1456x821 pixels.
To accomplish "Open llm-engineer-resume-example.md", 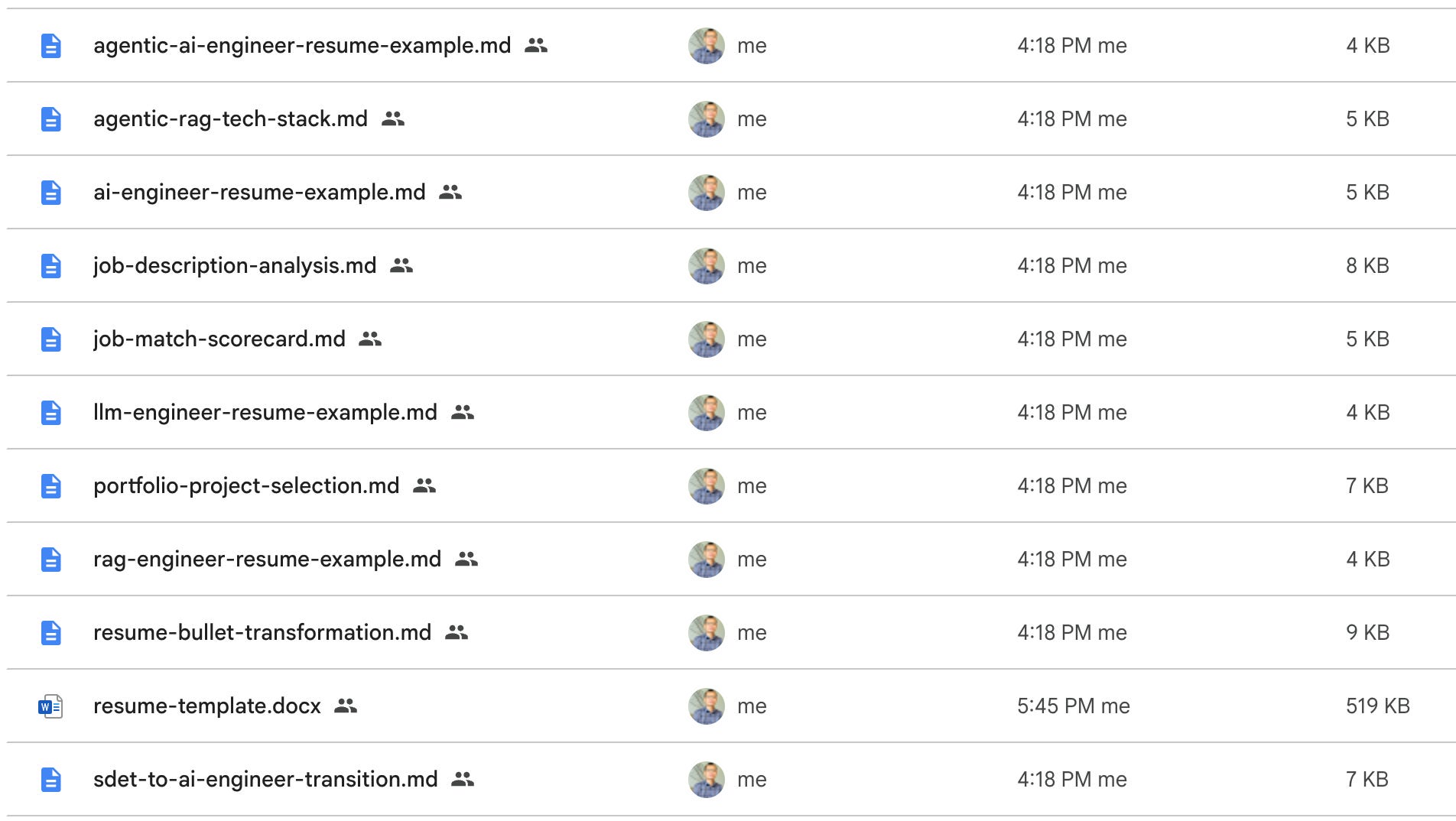I will [x=265, y=413].
